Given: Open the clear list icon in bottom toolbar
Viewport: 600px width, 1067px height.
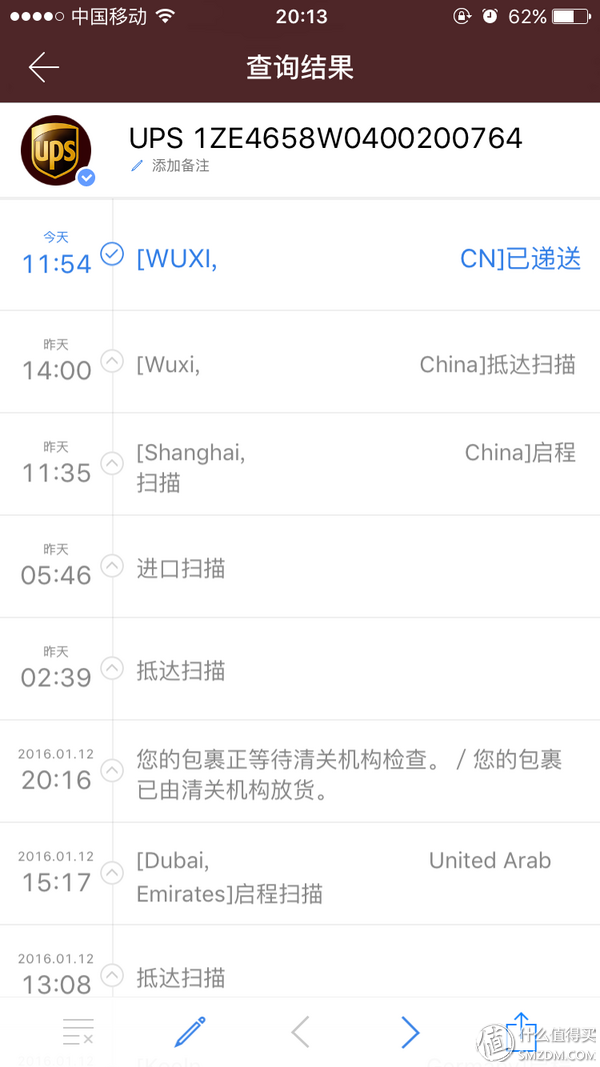Looking at the screenshot, I should point(78,1032).
